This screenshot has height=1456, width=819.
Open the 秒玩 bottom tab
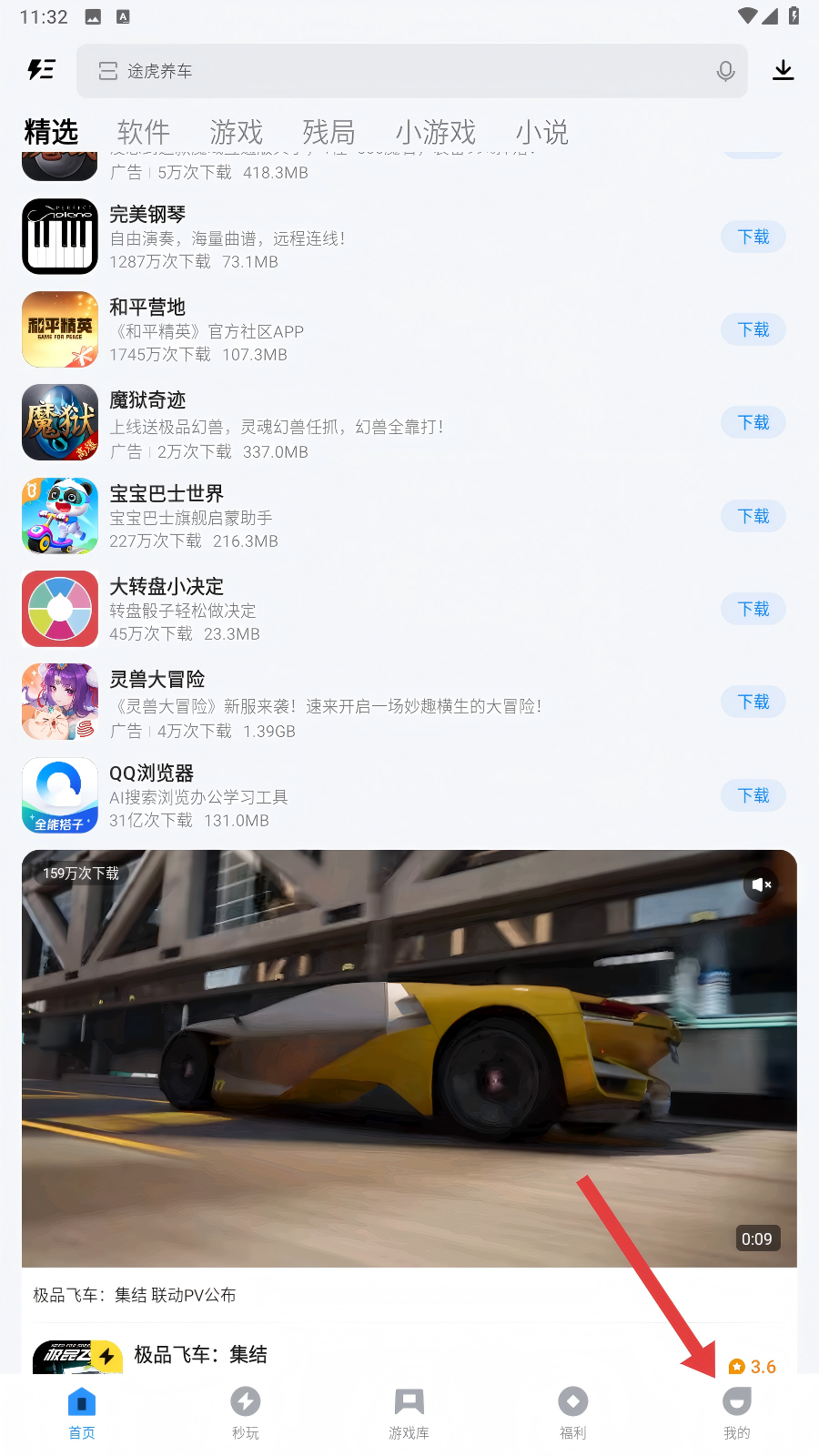pyautogui.click(x=246, y=1412)
